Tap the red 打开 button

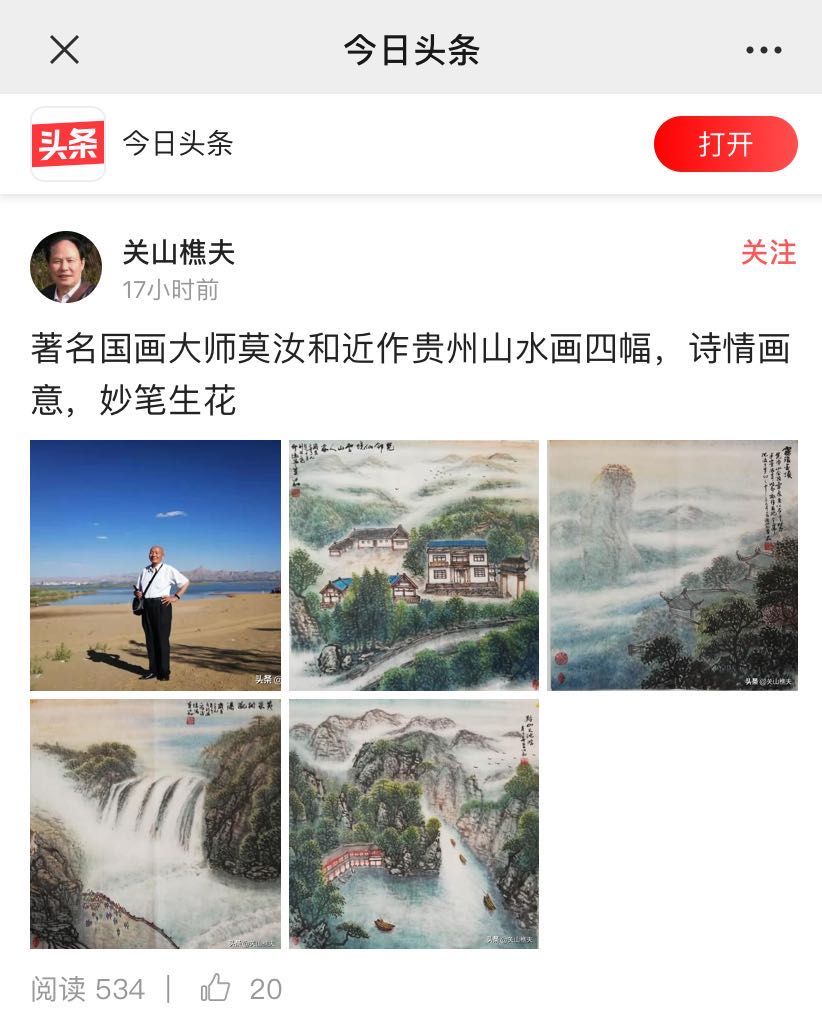(x=725, y=144)
